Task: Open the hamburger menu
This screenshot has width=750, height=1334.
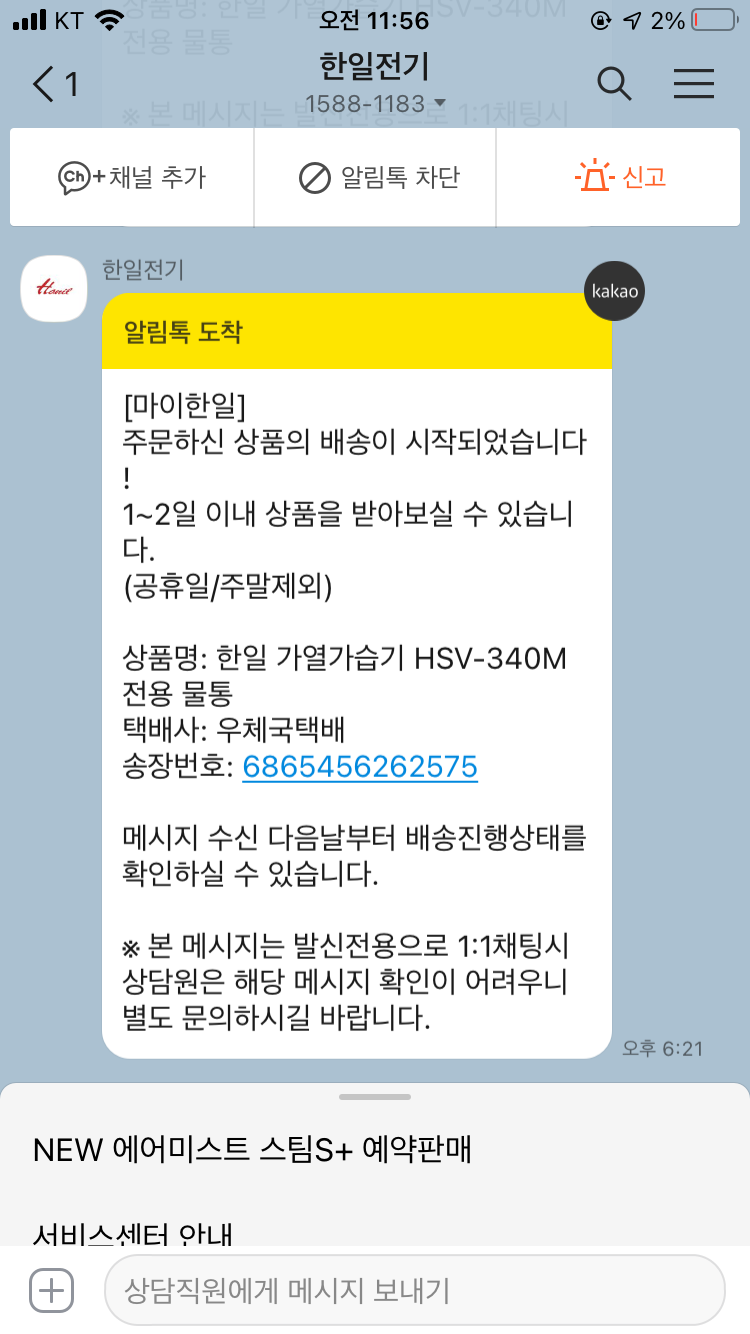Action: tap(694, 84)
